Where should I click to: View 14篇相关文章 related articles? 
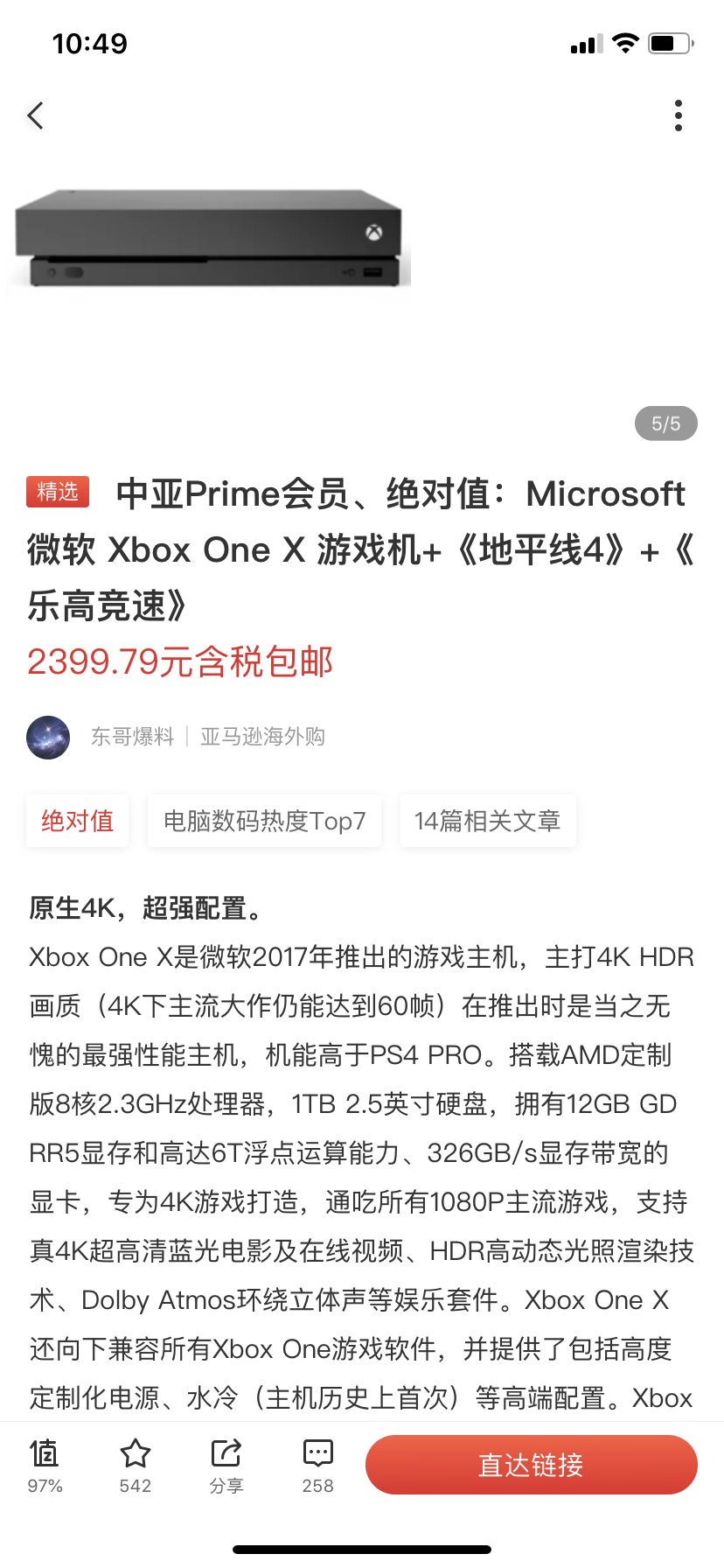tap(488, 821)
